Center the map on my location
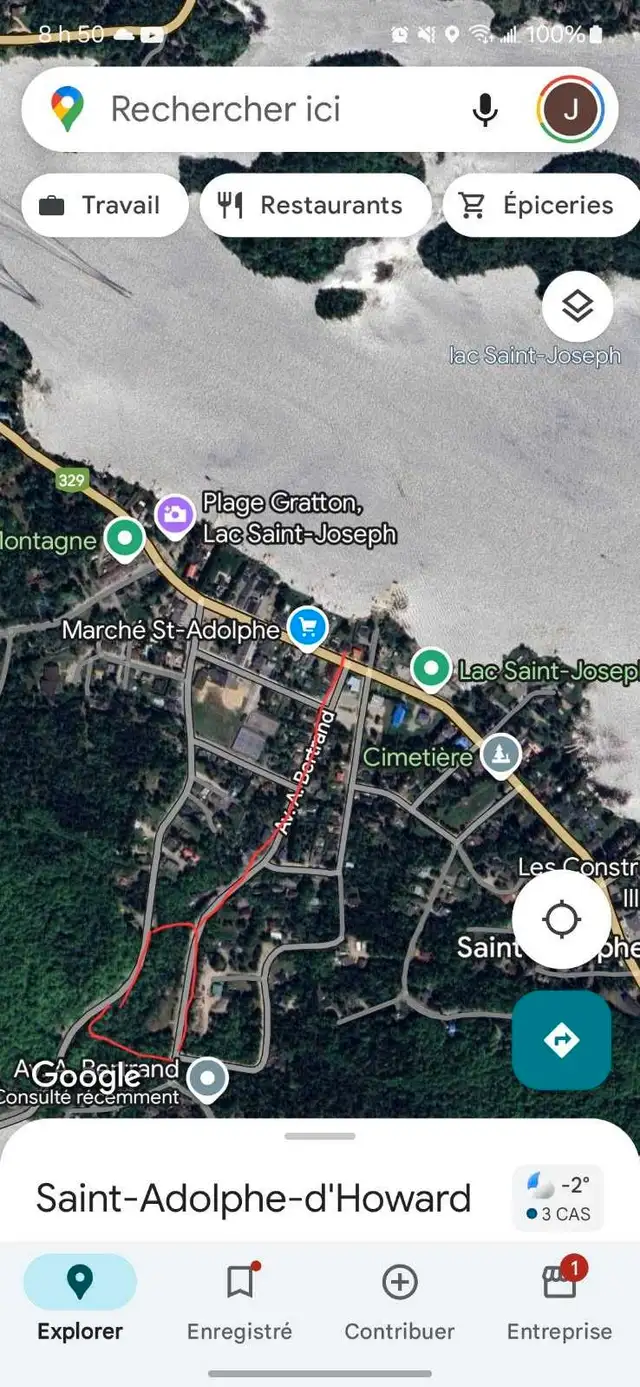 (561, 919)
